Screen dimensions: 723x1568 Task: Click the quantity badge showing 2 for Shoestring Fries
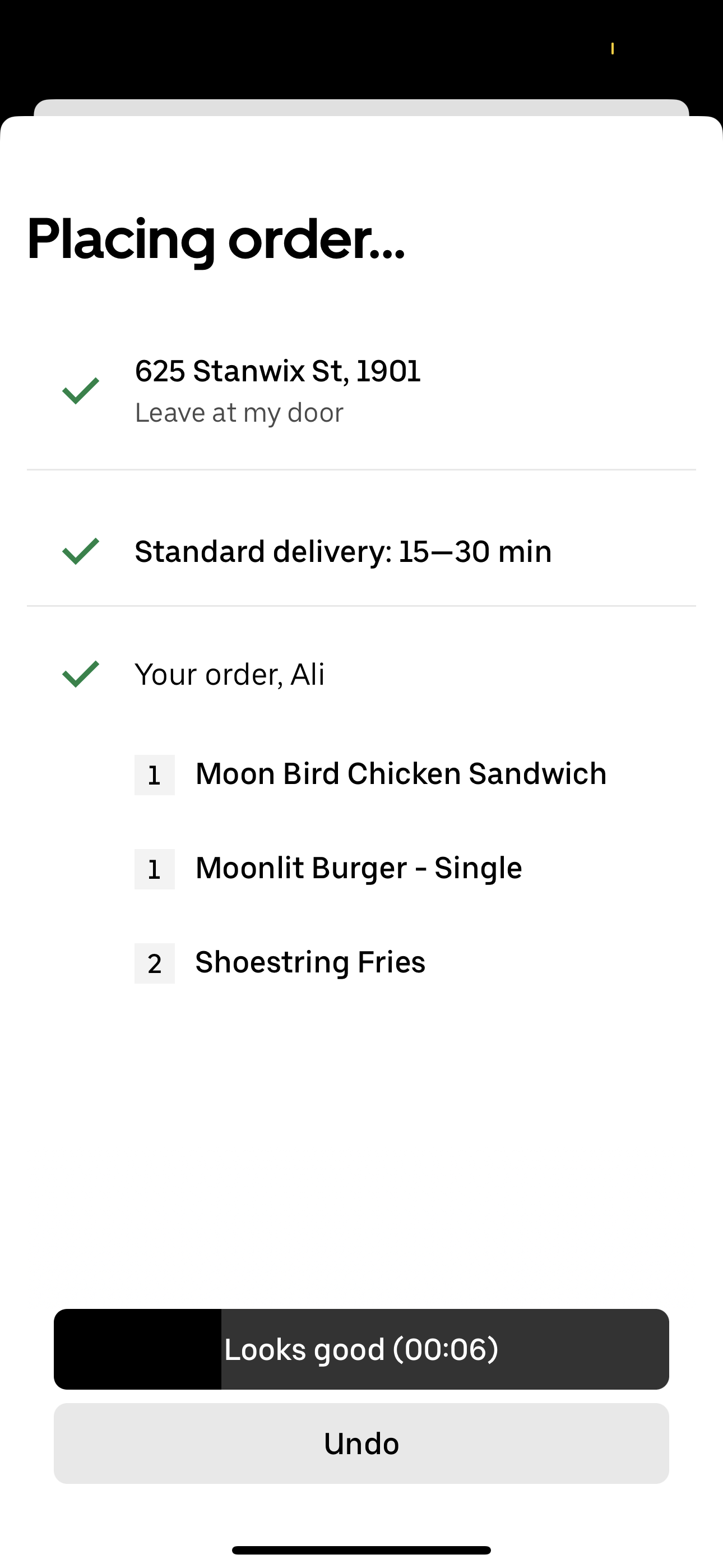[x=154, y=963]
